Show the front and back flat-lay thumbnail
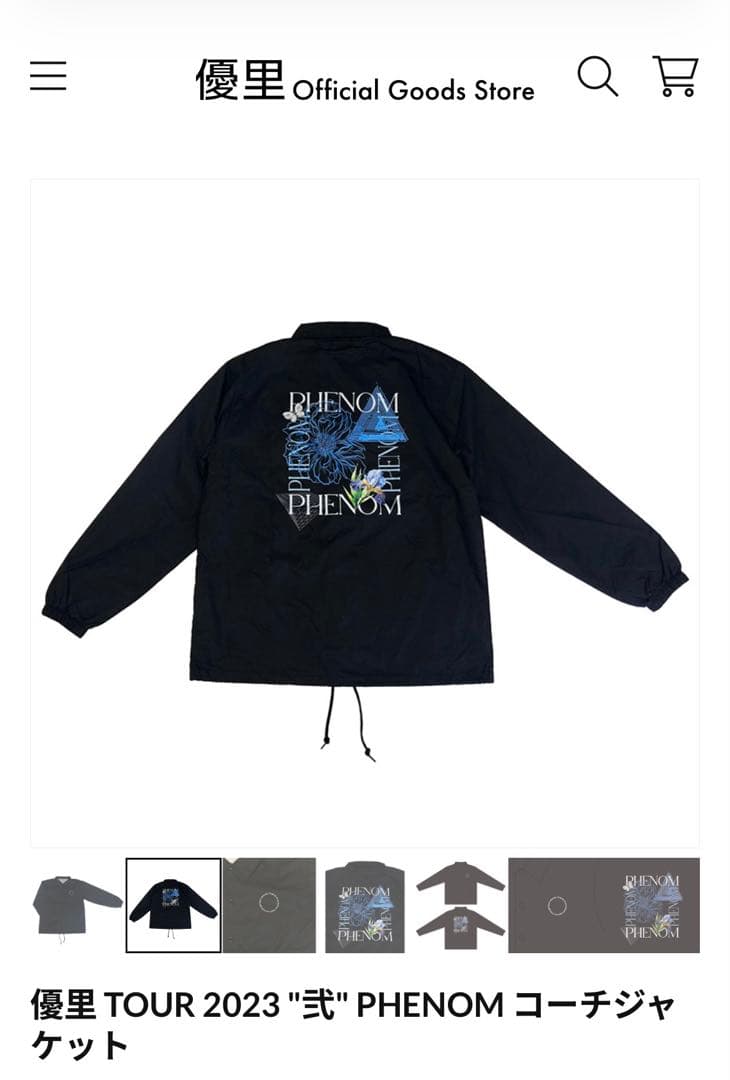Image resolution: width=730 pixels, height=1080 pixels. [x=460, y=905]
